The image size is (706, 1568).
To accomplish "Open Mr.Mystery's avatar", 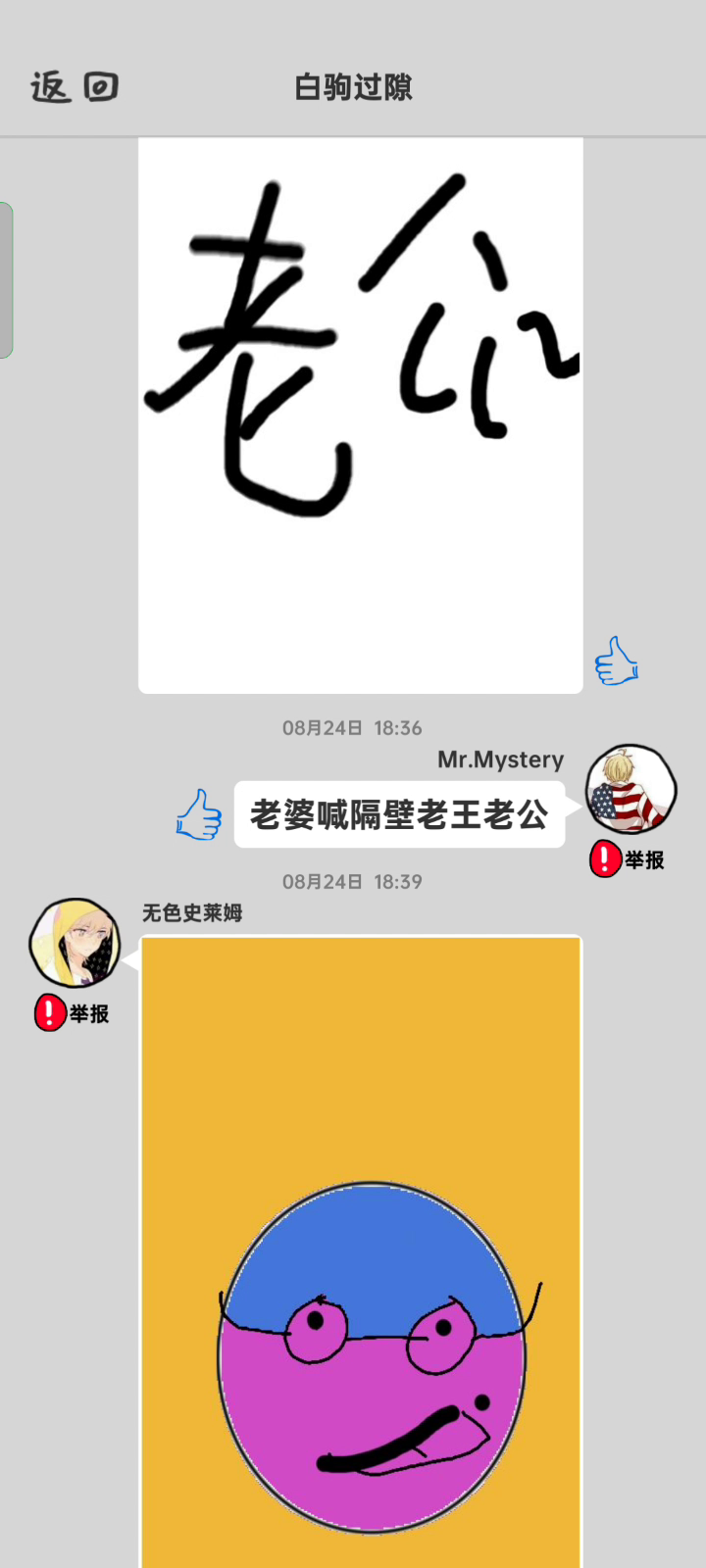I will coord(631,790).
